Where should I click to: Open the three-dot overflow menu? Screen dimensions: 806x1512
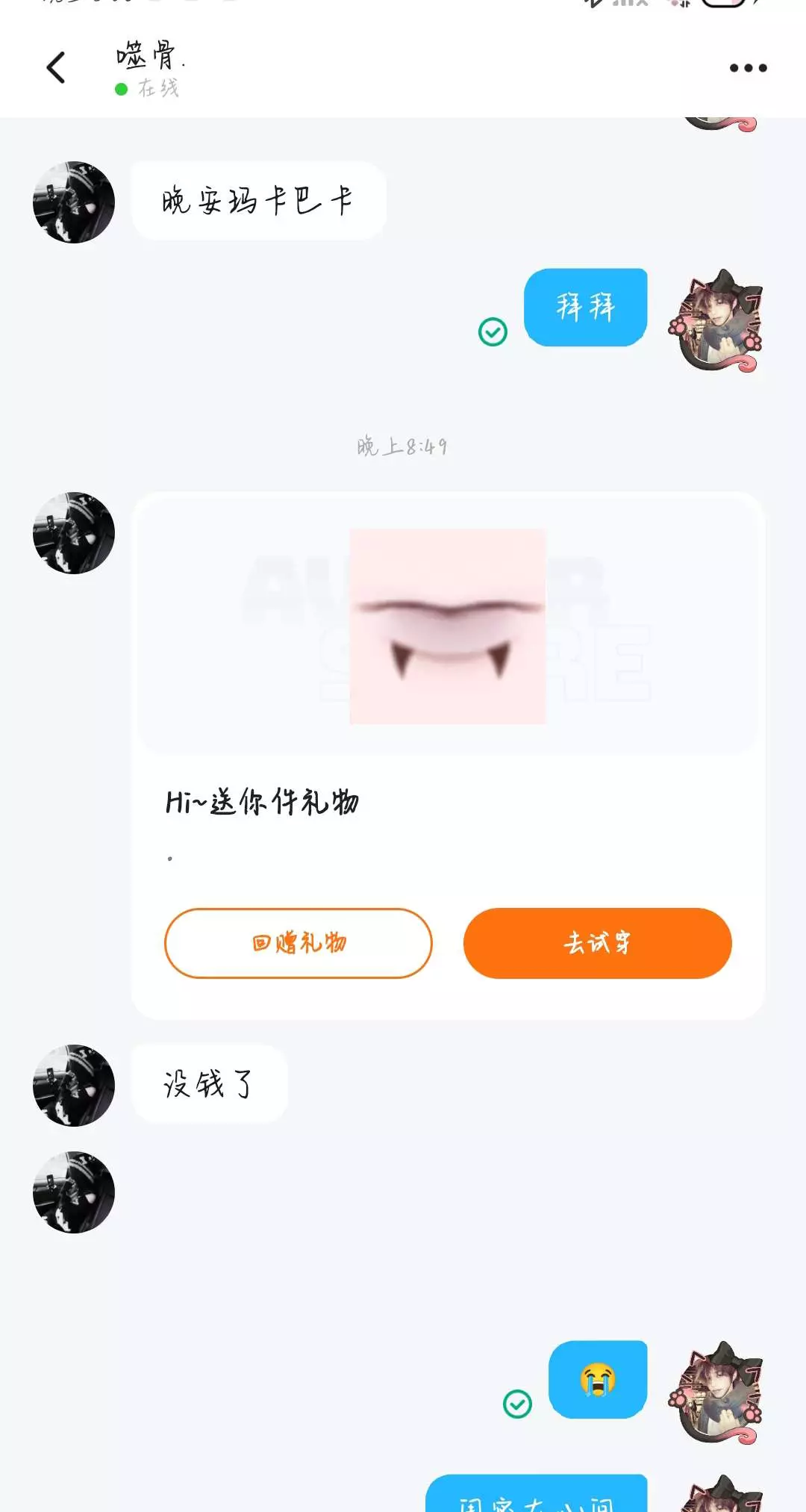(x=748, y=68)
